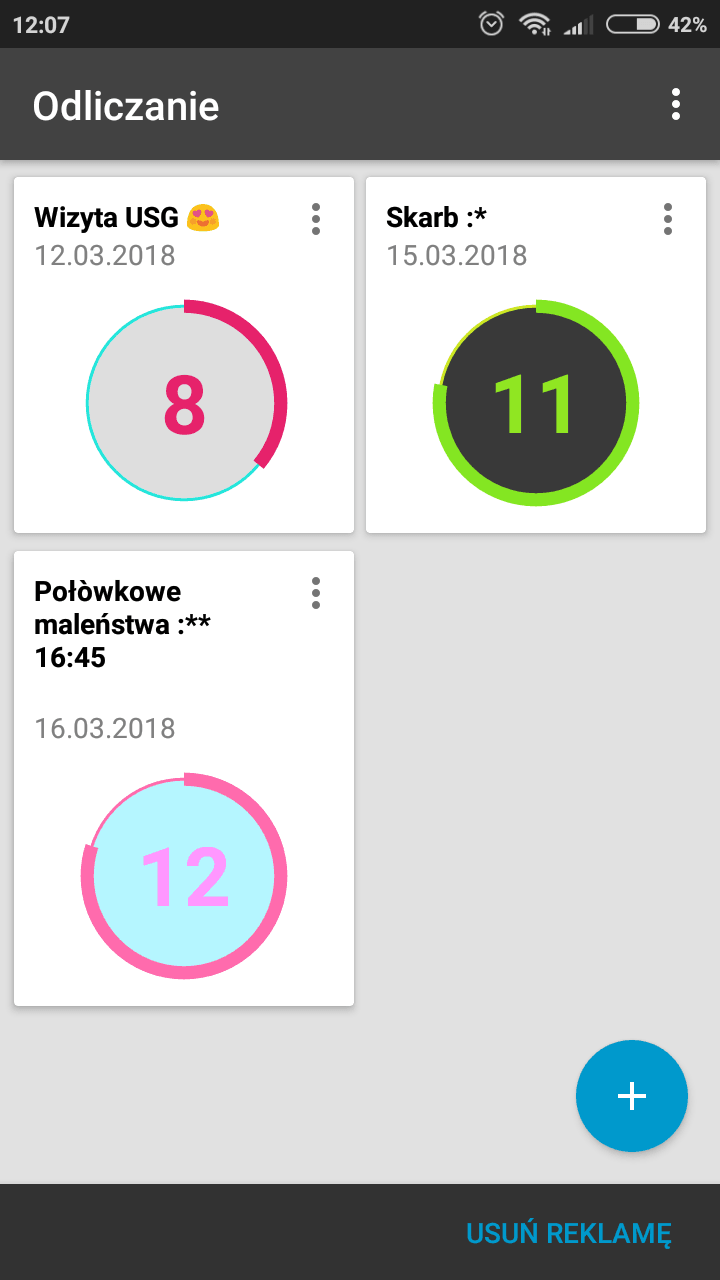Open options for Połówkowe maleństwa countdown
720x1280 pixels.
pos(316,593)
